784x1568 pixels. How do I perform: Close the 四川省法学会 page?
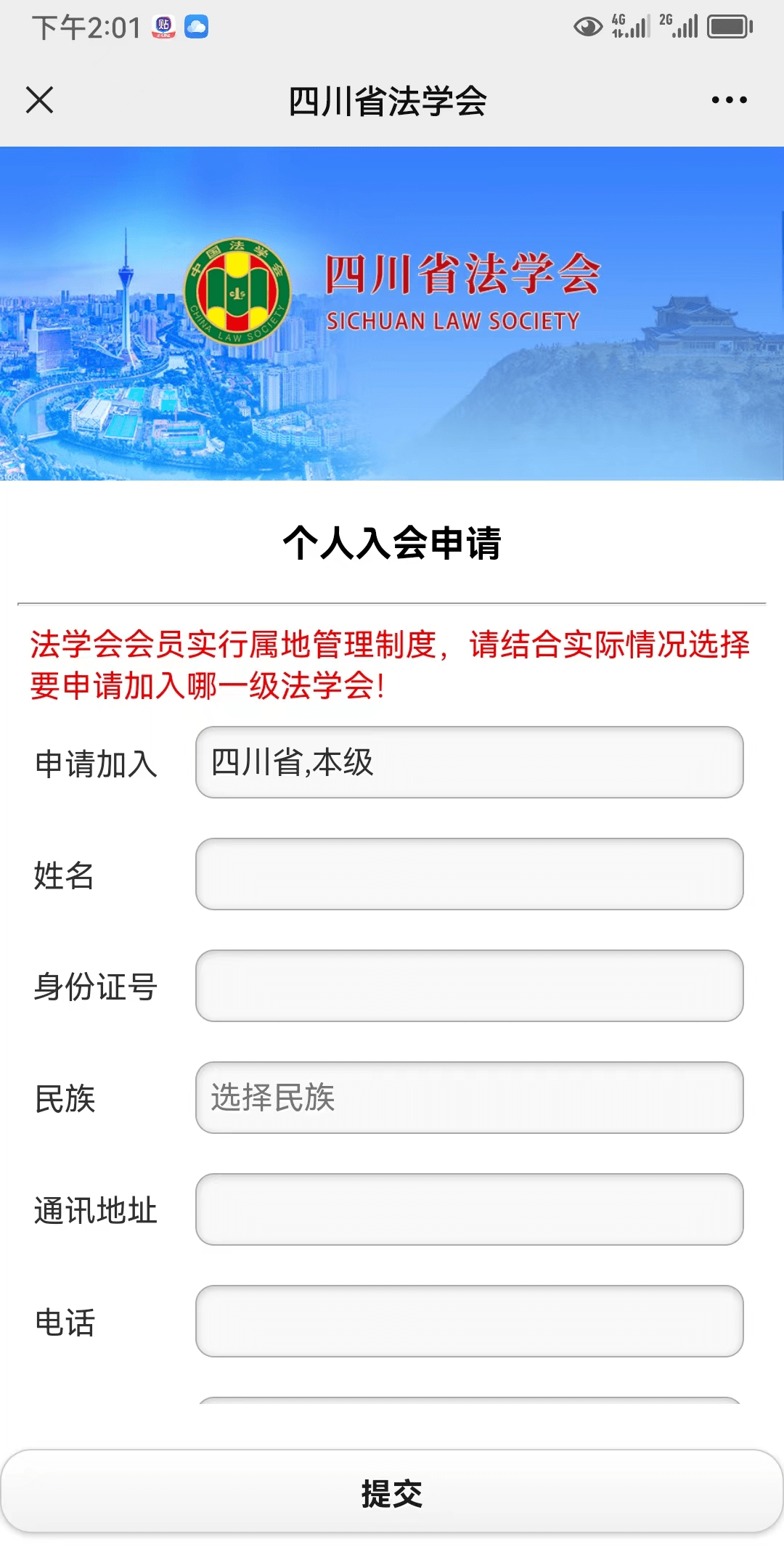tap(40, 100)
